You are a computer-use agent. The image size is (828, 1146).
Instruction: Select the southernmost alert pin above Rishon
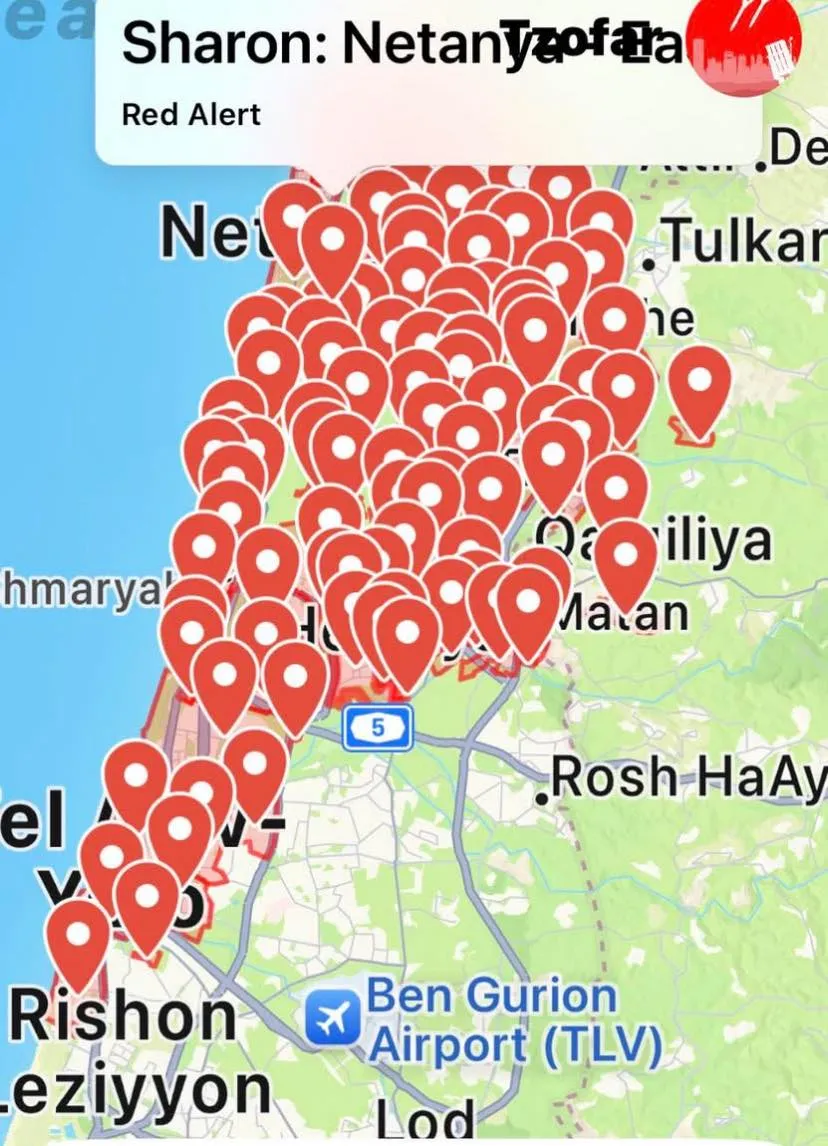click(x=79, y=938)
